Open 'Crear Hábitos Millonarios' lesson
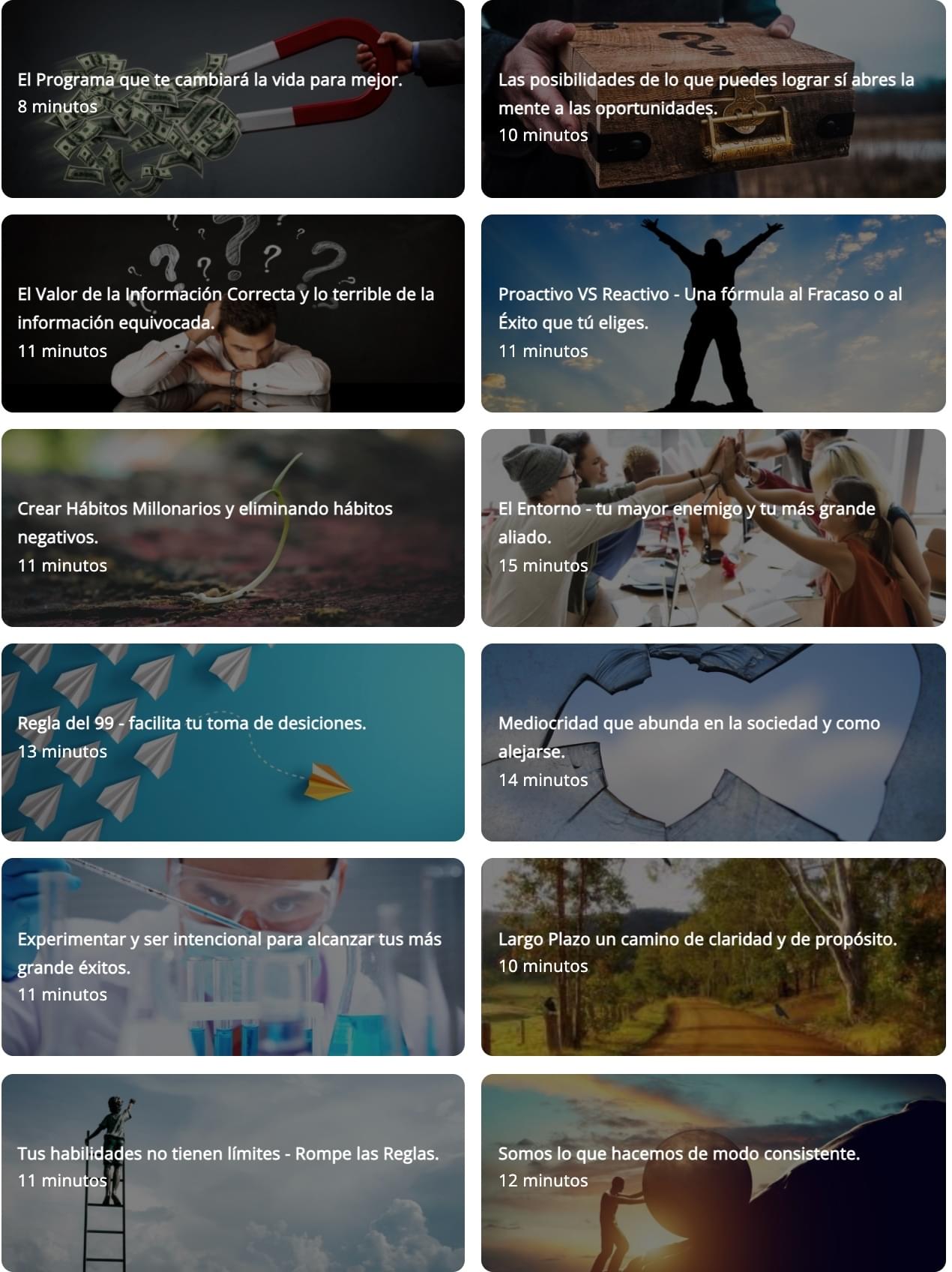 click(232, 528)
